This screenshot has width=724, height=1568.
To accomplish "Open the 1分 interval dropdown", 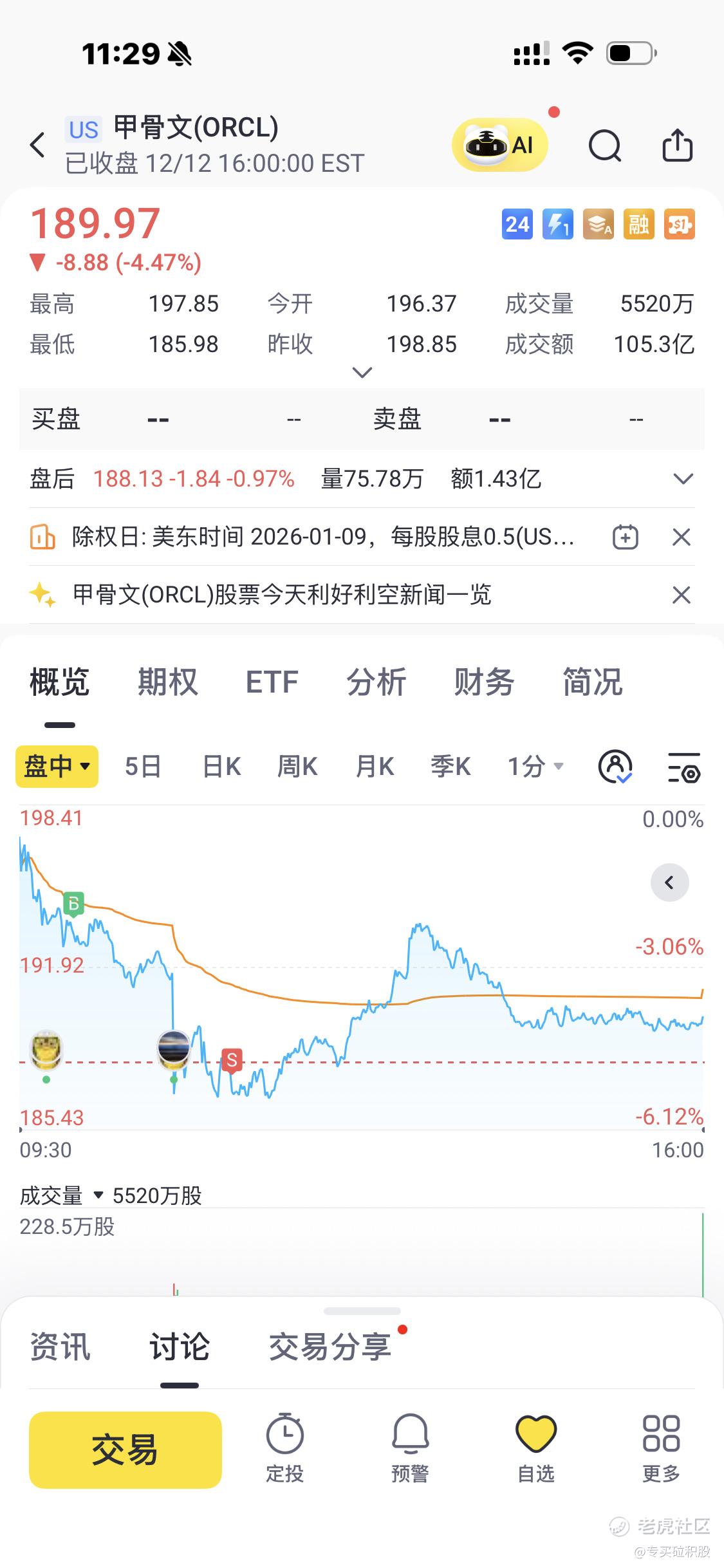I will click(535, 767).
